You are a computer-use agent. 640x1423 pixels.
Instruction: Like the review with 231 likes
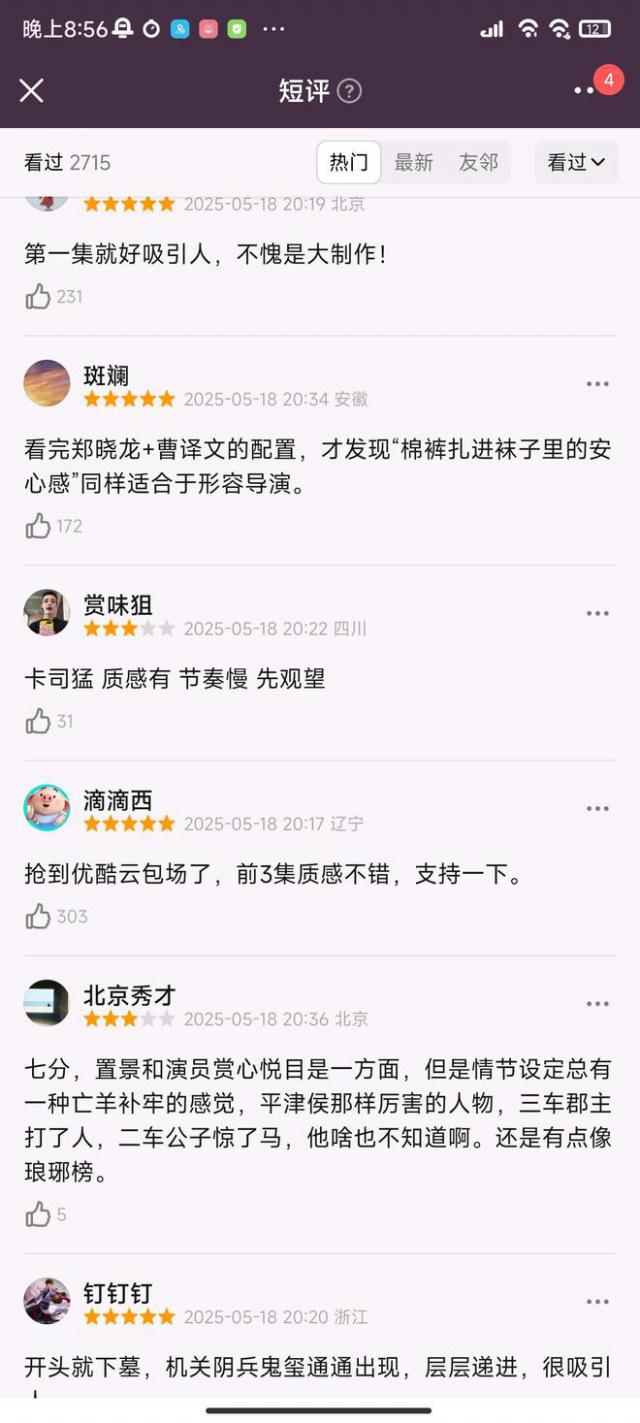pos(38,296)
